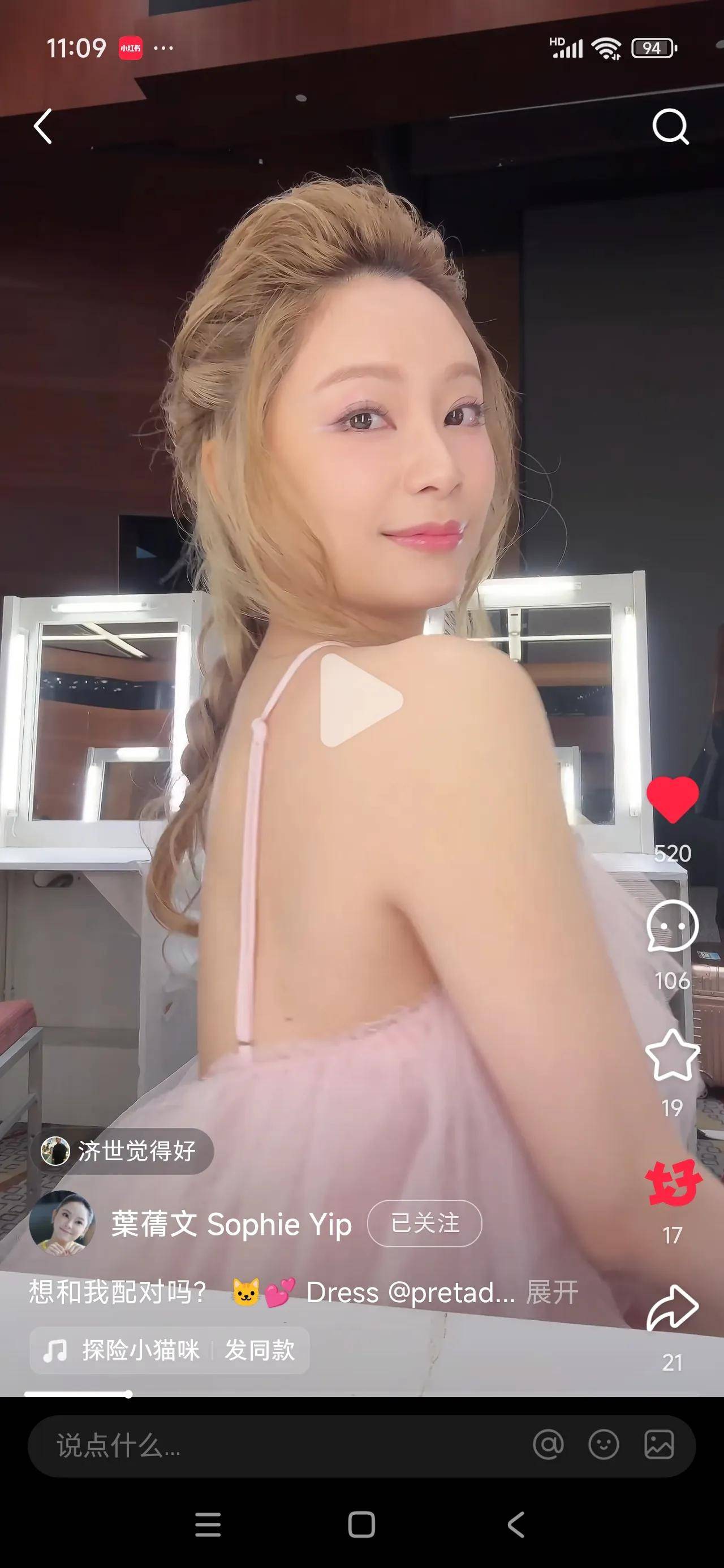Image resolution: width=724 pixels, height=1568 pixels.
Task: Share this video via arrow icon
Action: click(x=671, y=1307)
